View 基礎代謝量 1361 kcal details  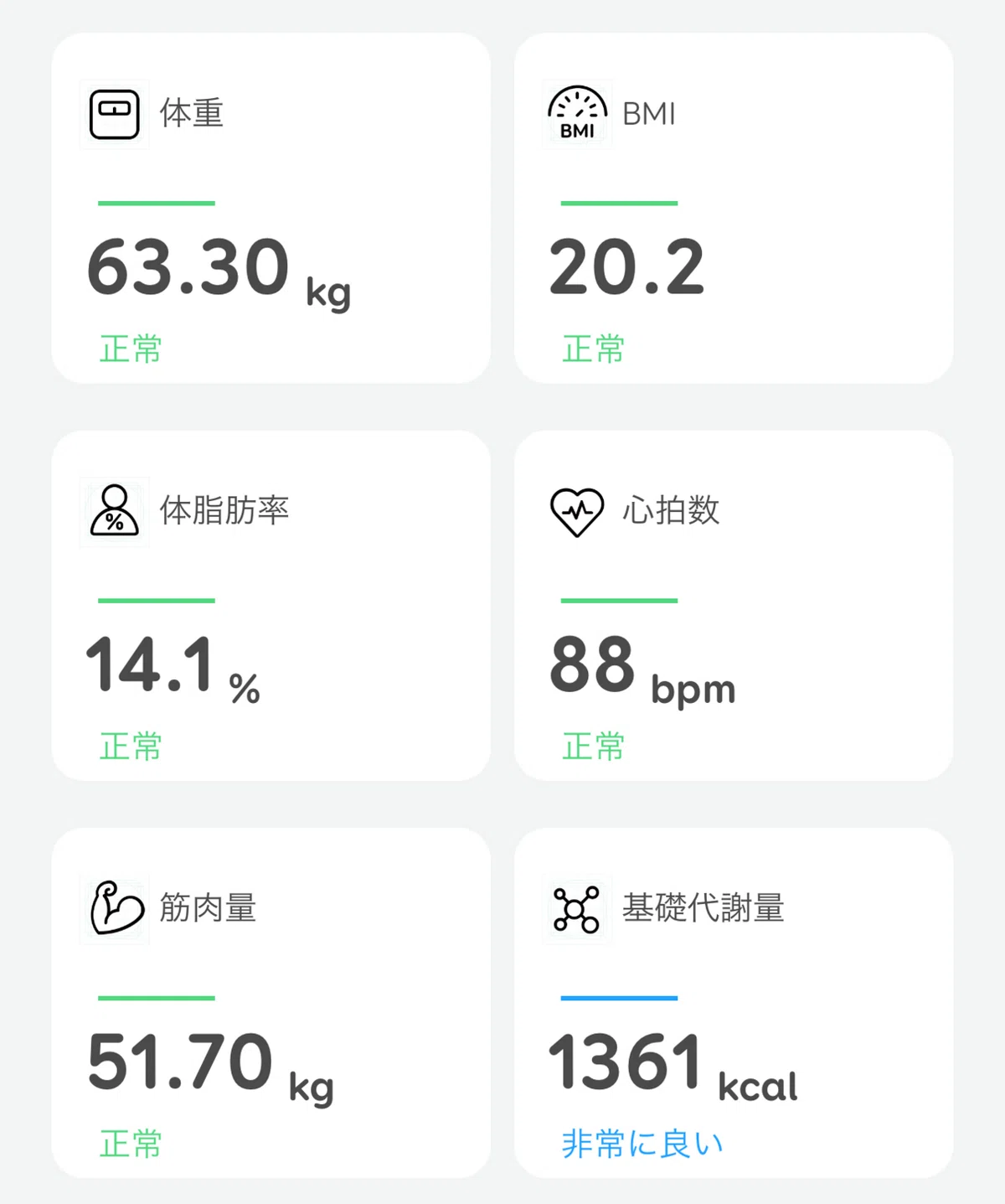point(734,1003)
